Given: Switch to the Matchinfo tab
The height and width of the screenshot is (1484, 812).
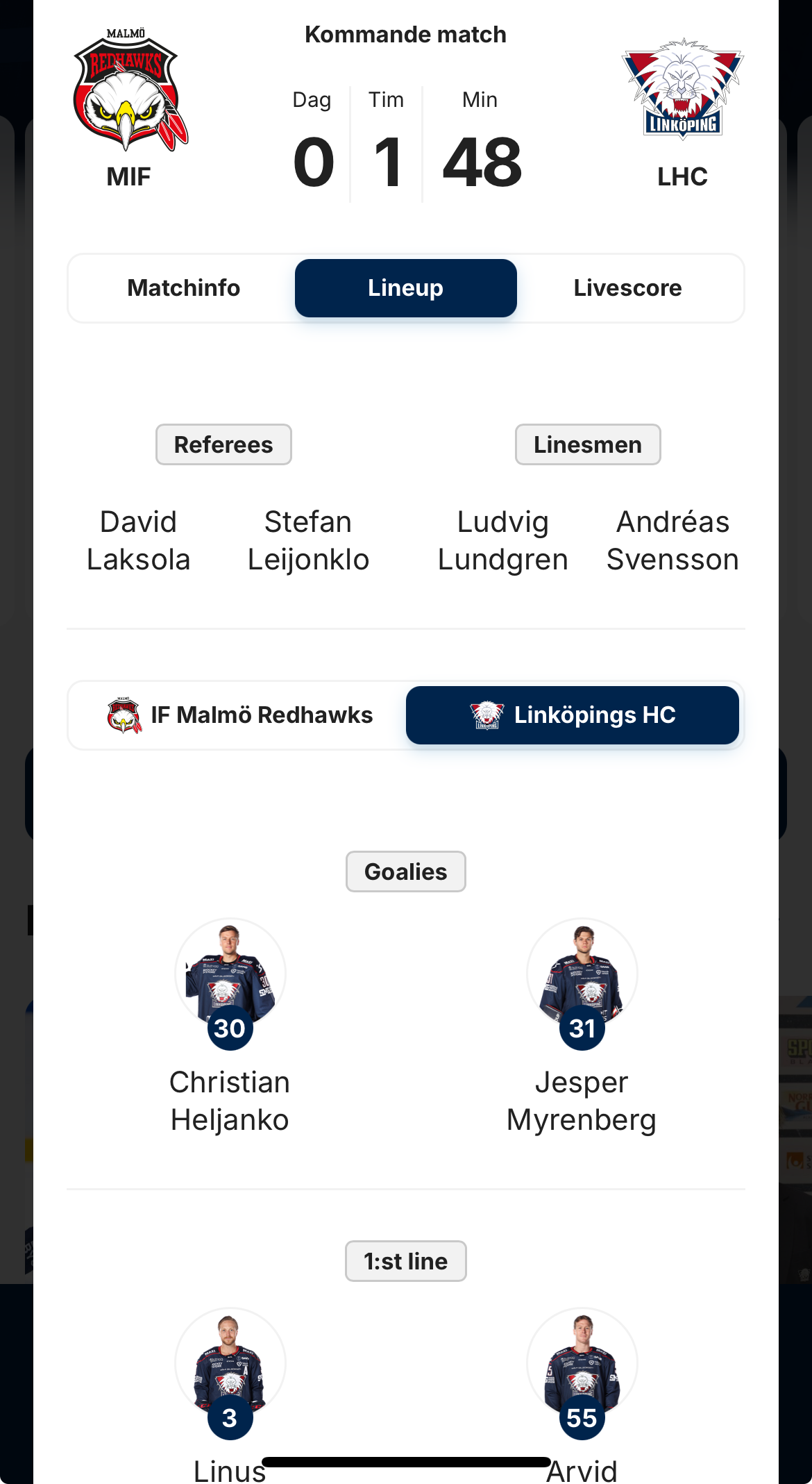Looking at the screenshot, I should point(183,288).
